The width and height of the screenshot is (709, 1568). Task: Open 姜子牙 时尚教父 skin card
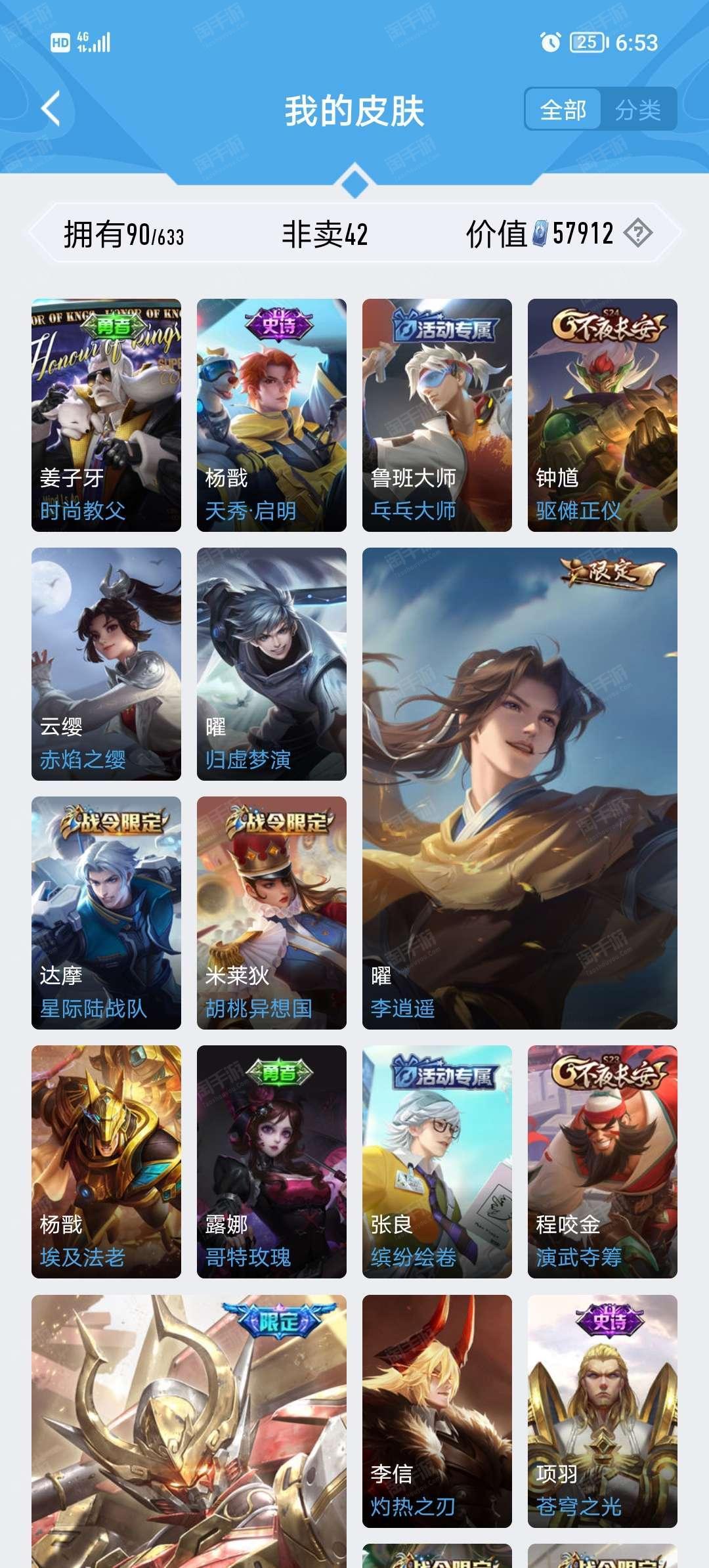pyautogui.click(x=106, y=415)
